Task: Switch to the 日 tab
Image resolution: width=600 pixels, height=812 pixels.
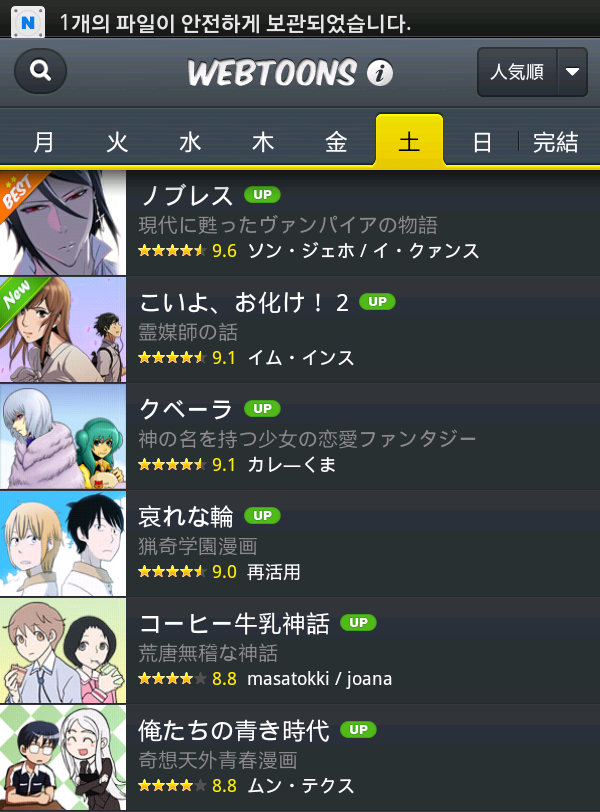Action: point(482,142)
